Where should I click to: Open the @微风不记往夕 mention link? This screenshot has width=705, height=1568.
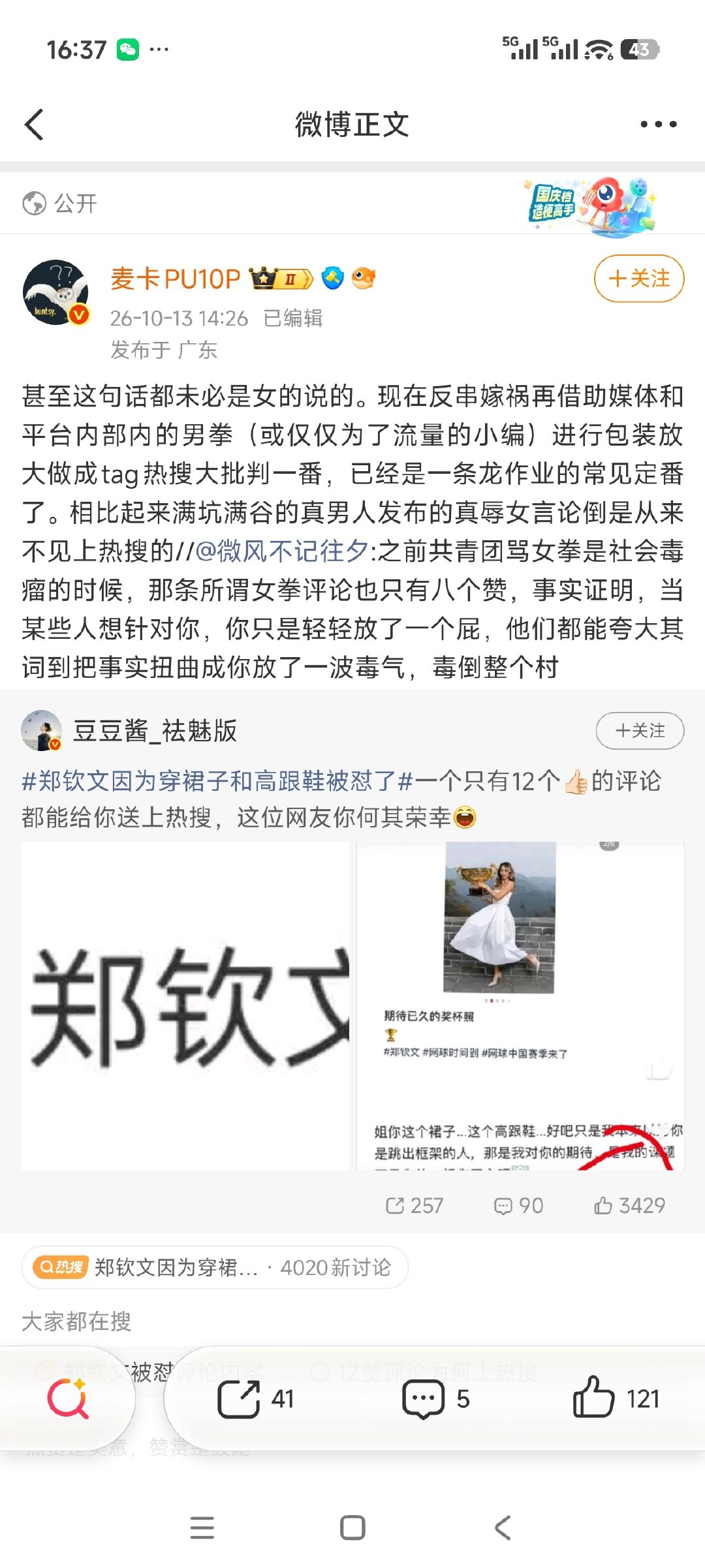[x=282, y=551]
